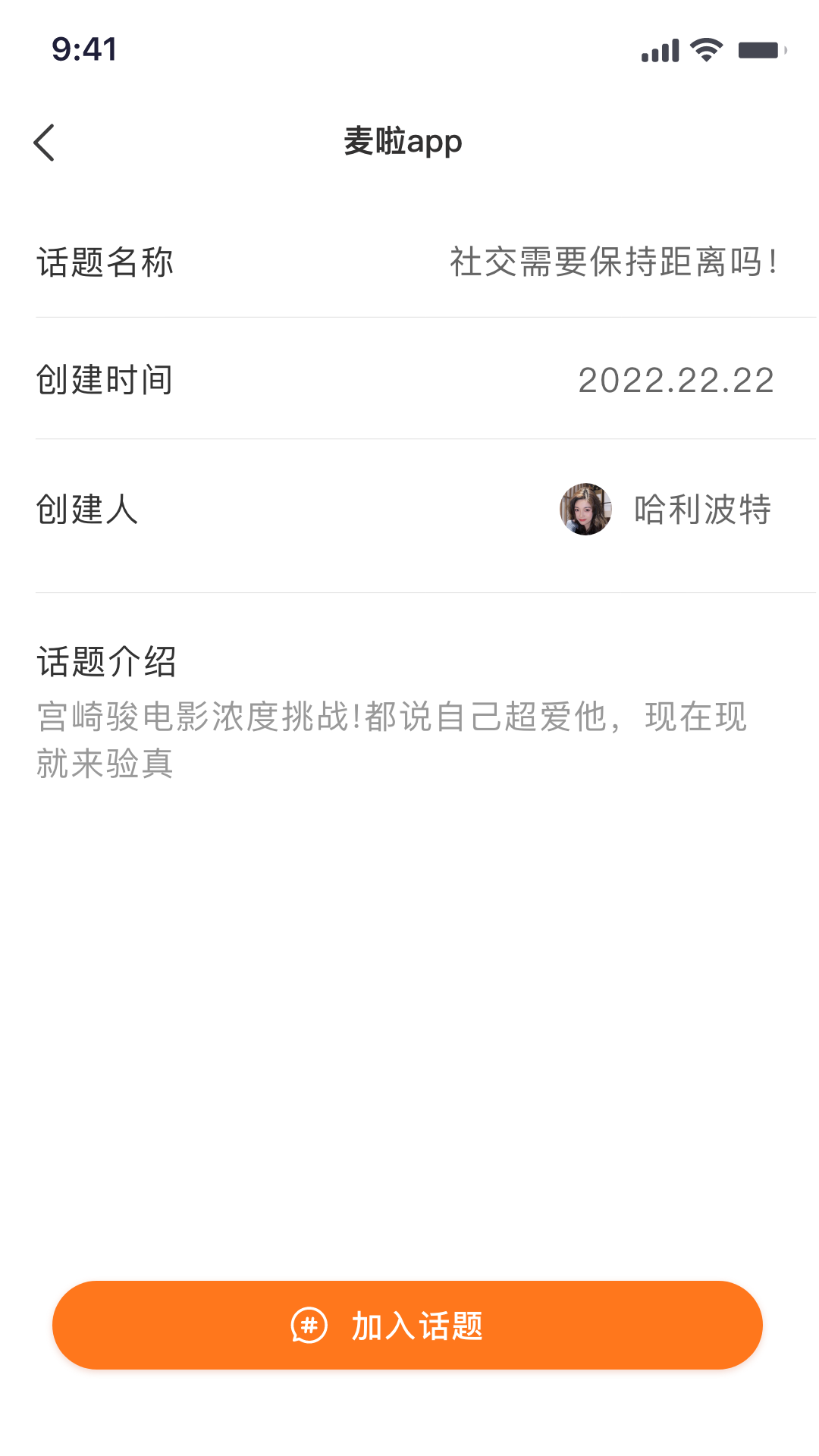Tap the hashtag icon inside the join button
Viewport: 819px width, 1456px height.
(x=309, y=1324)
